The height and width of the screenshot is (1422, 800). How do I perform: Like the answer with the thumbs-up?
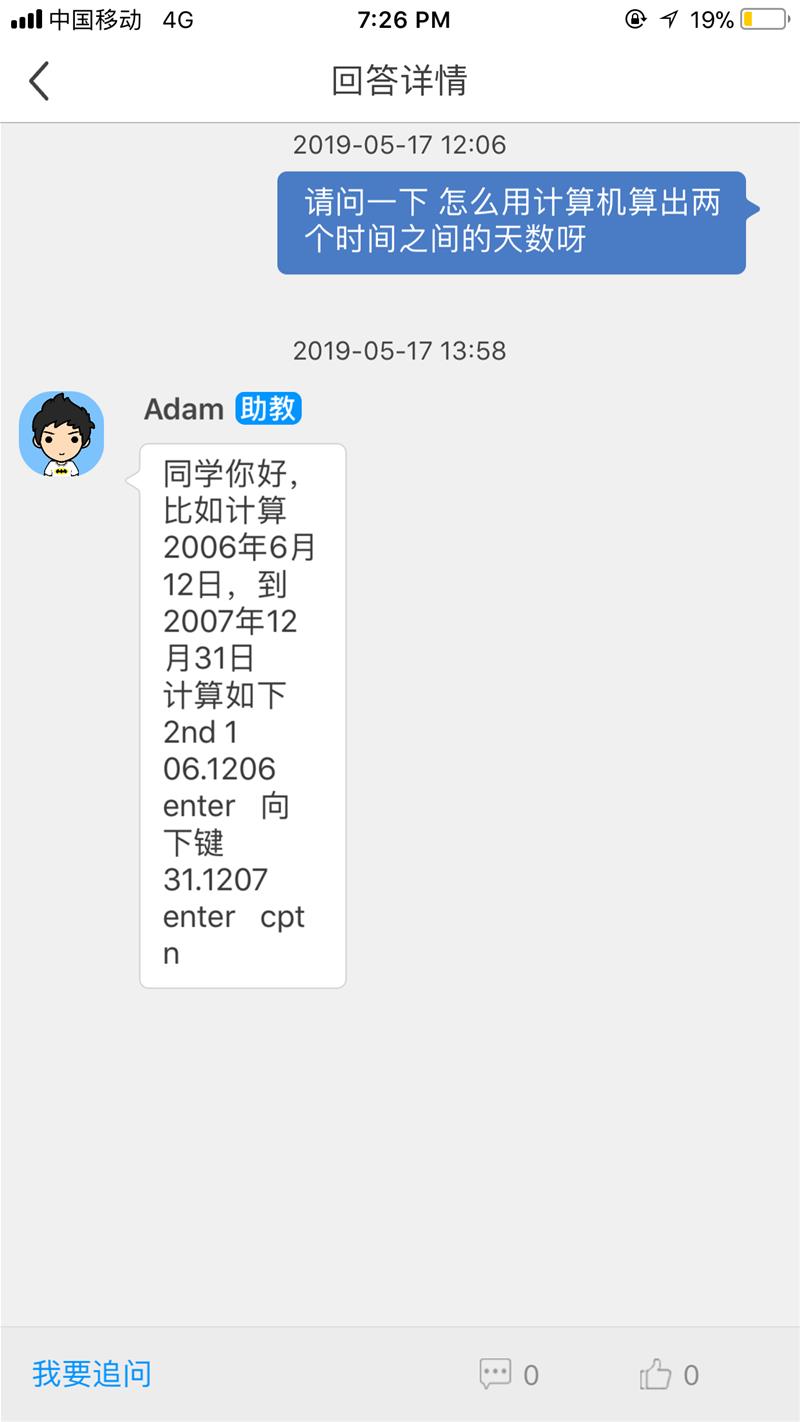(x=656, y=1374)
